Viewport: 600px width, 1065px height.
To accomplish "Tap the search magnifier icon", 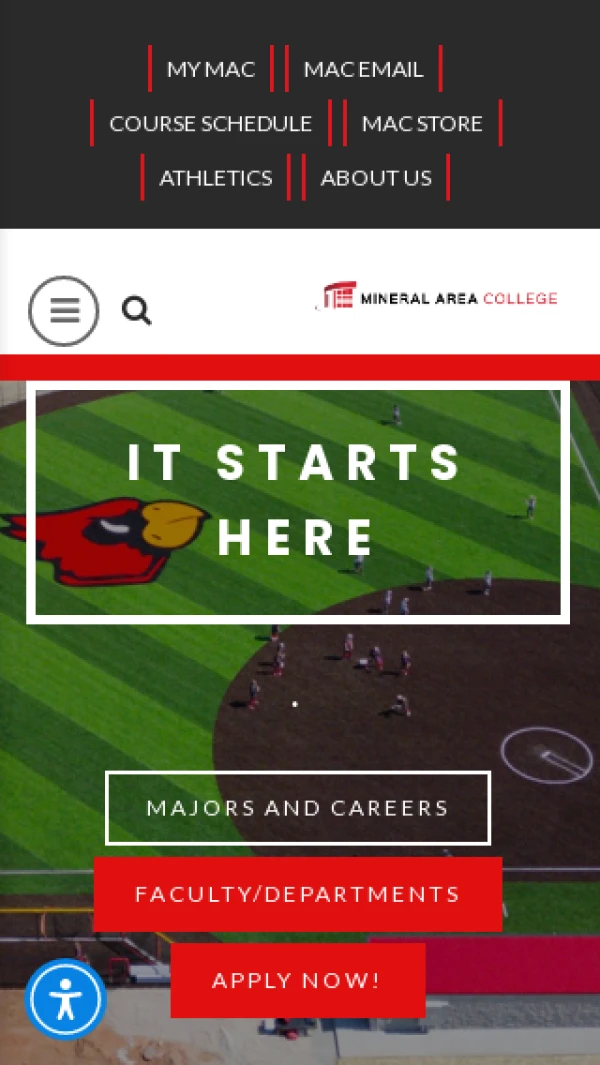I will click(x=137, y=311).
